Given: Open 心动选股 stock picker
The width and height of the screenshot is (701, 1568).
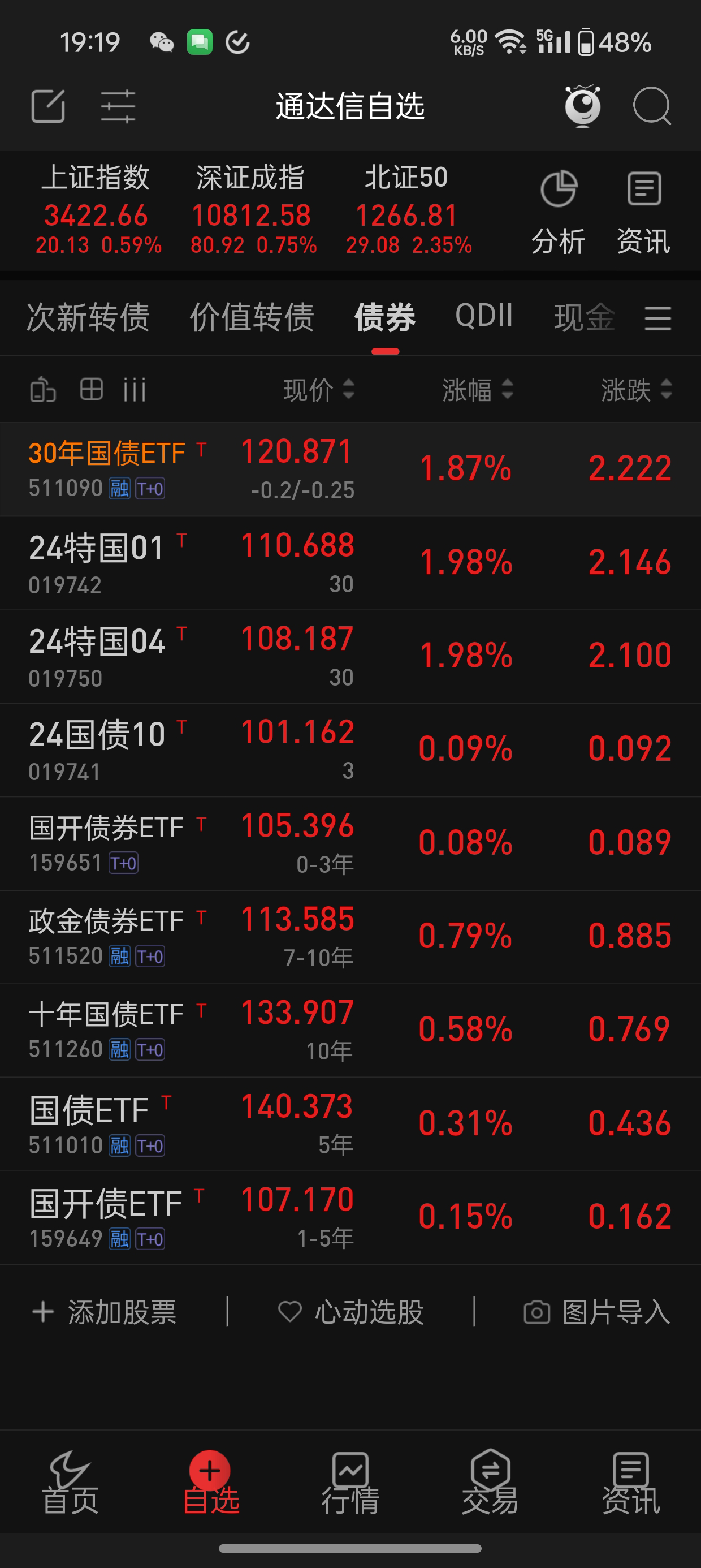Looking at the screenshot, I should [351, 1312].
